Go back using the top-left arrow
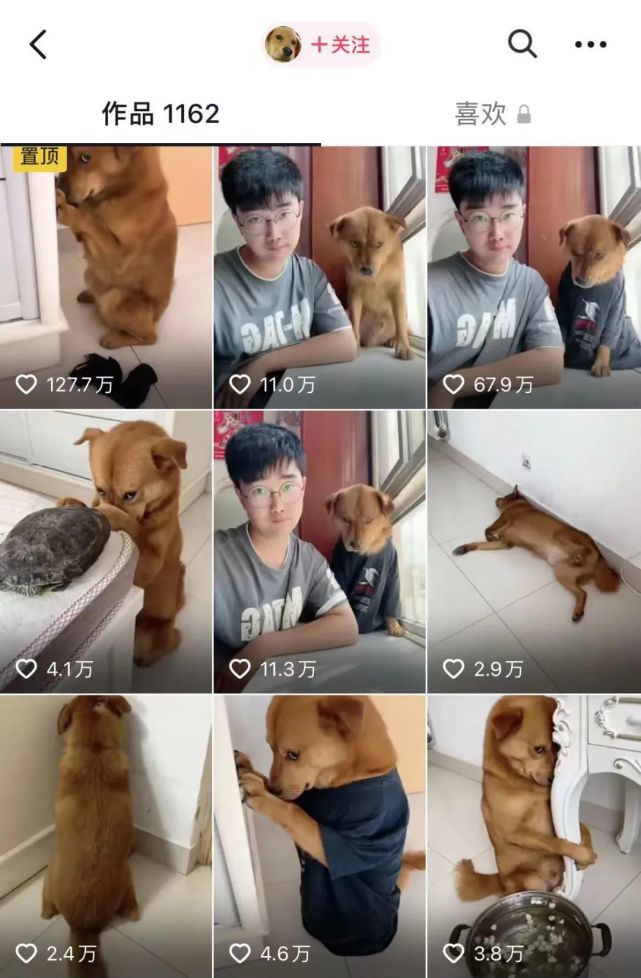The image size is (641, 978). [38, 44]
